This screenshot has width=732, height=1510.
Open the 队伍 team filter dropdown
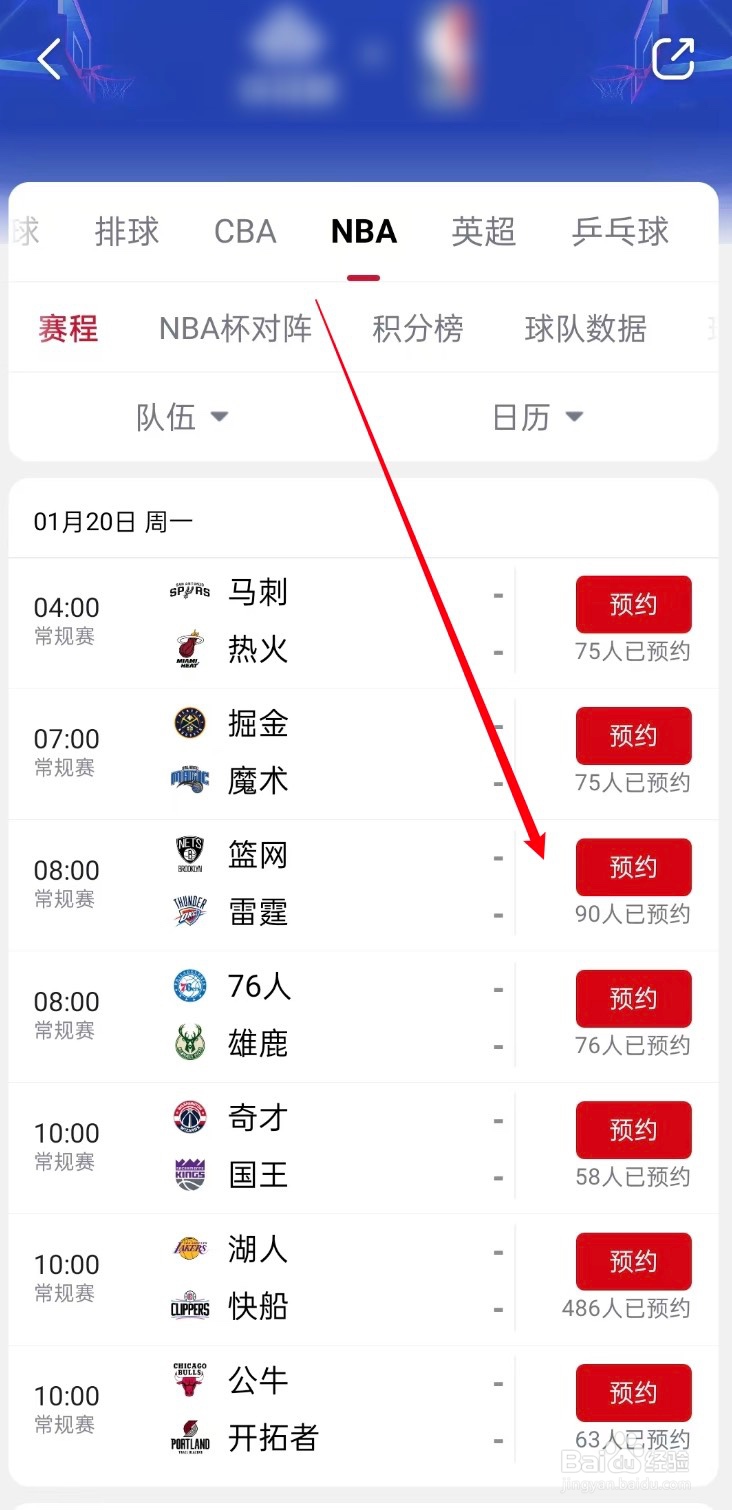tap(183, 417)
